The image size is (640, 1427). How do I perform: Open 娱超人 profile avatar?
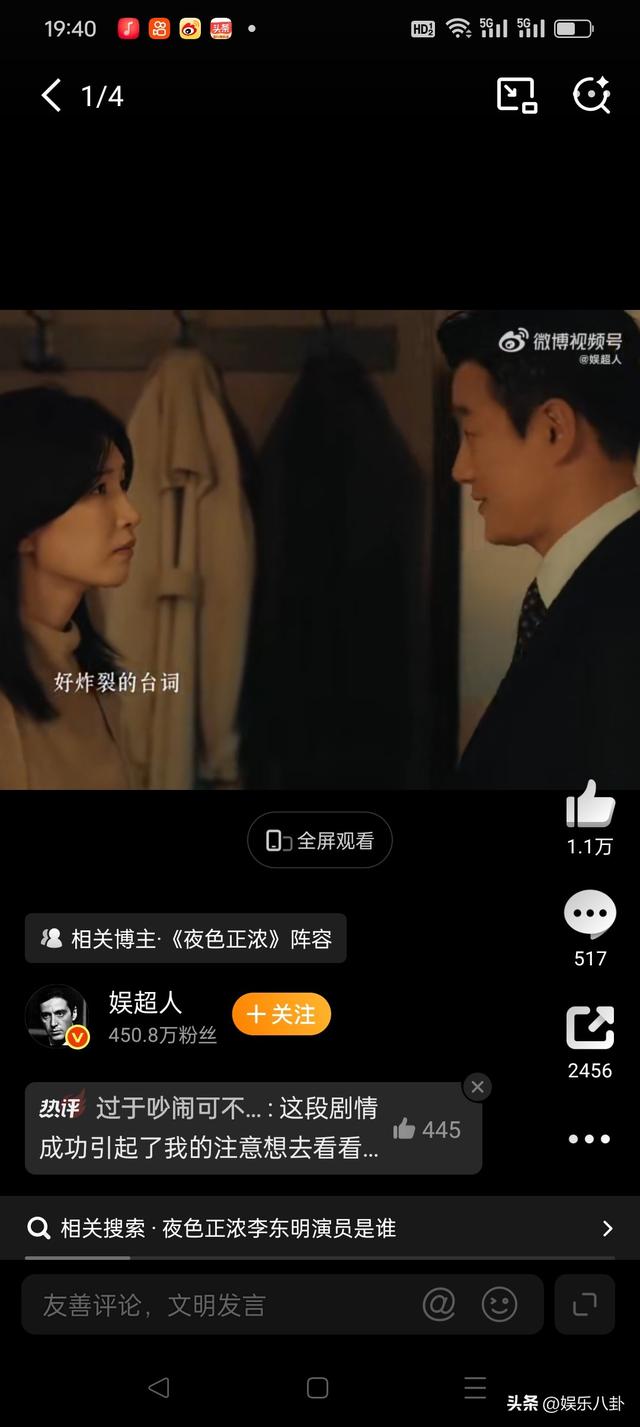tap(56, 1015)
